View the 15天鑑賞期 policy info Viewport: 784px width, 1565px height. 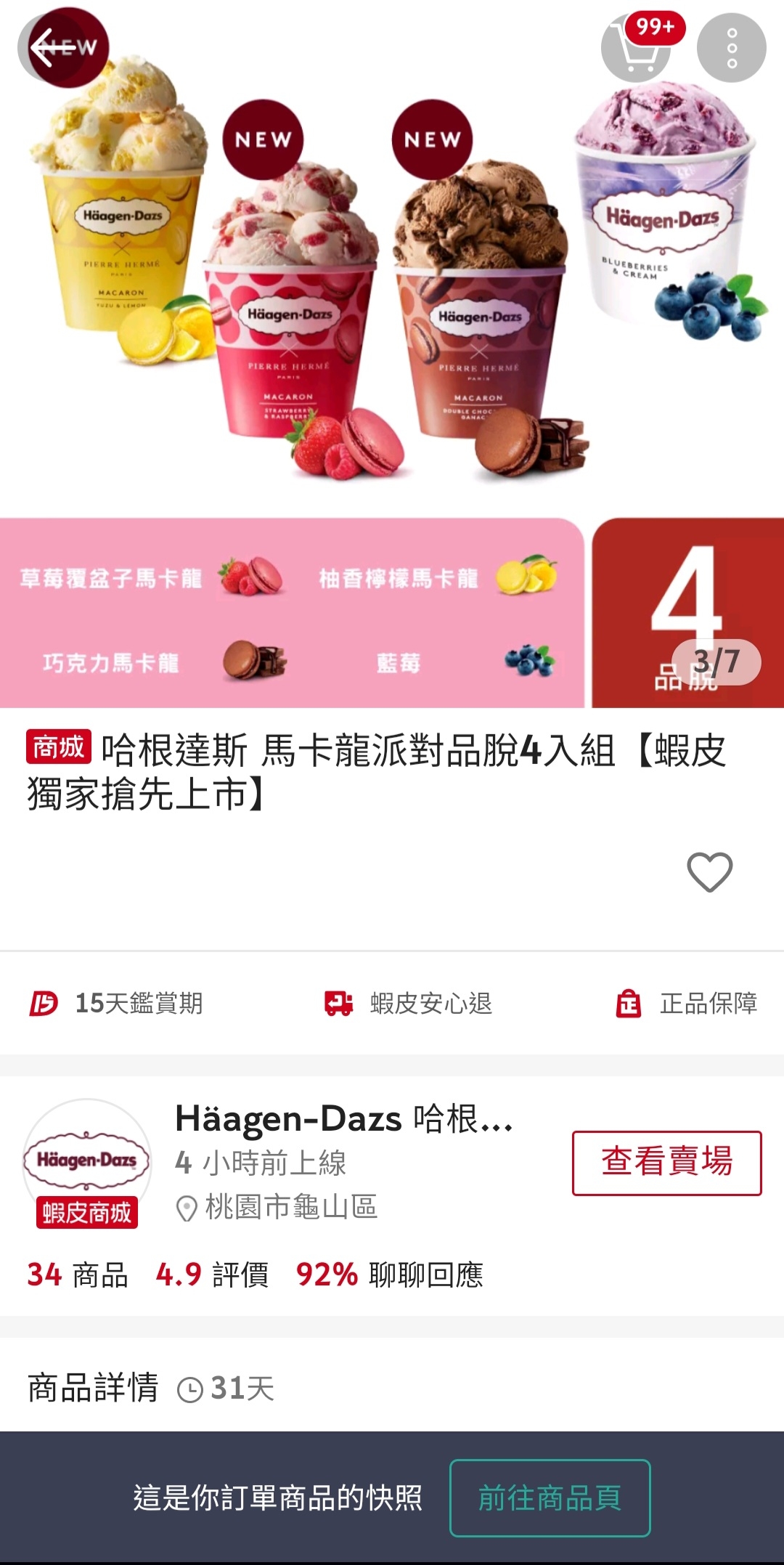pos(118,1004)
